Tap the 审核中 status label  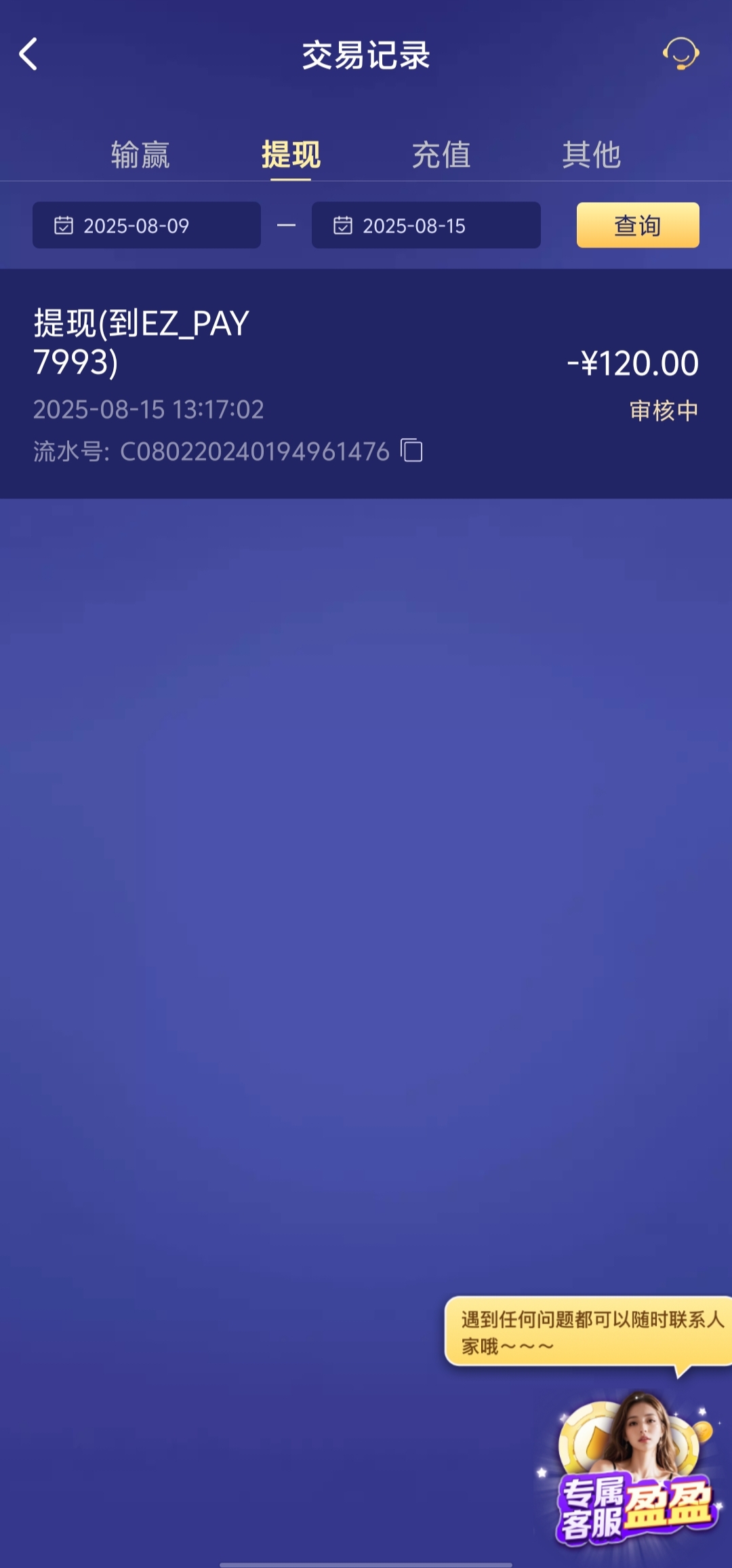pos(663,409)
